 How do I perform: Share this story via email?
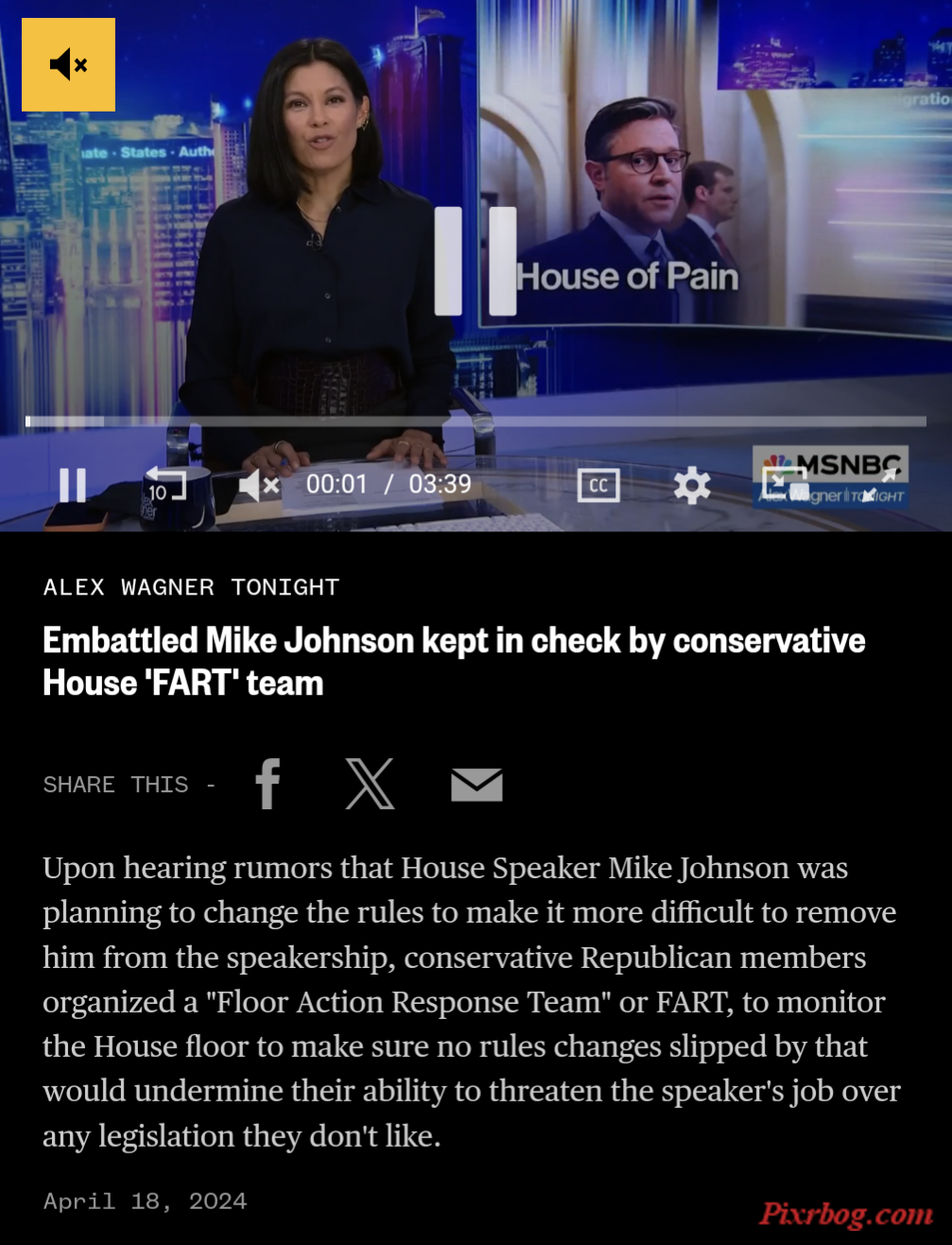(x=476, y=785)
